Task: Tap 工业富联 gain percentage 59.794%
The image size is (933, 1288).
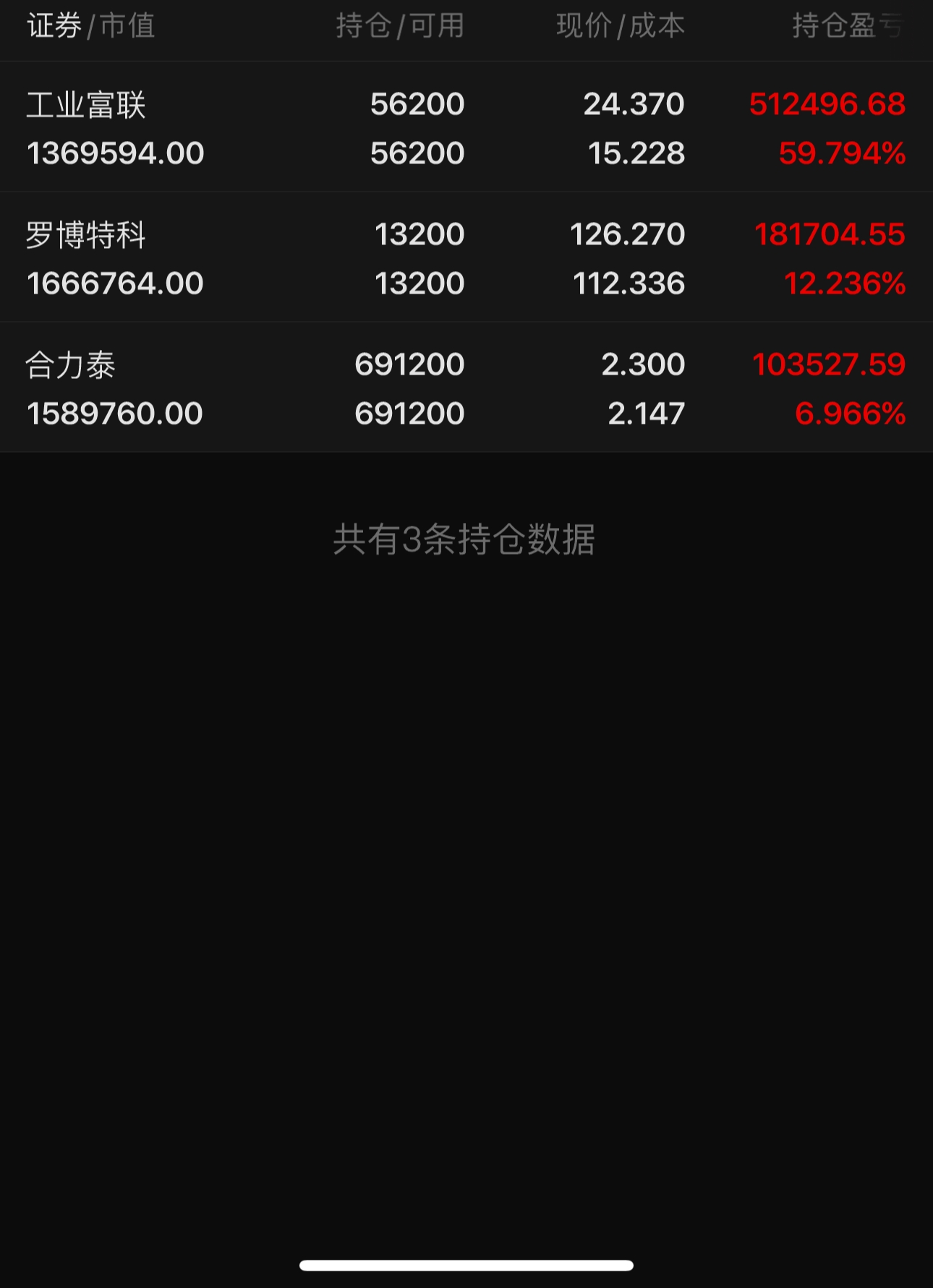Action: click(843, 153)
